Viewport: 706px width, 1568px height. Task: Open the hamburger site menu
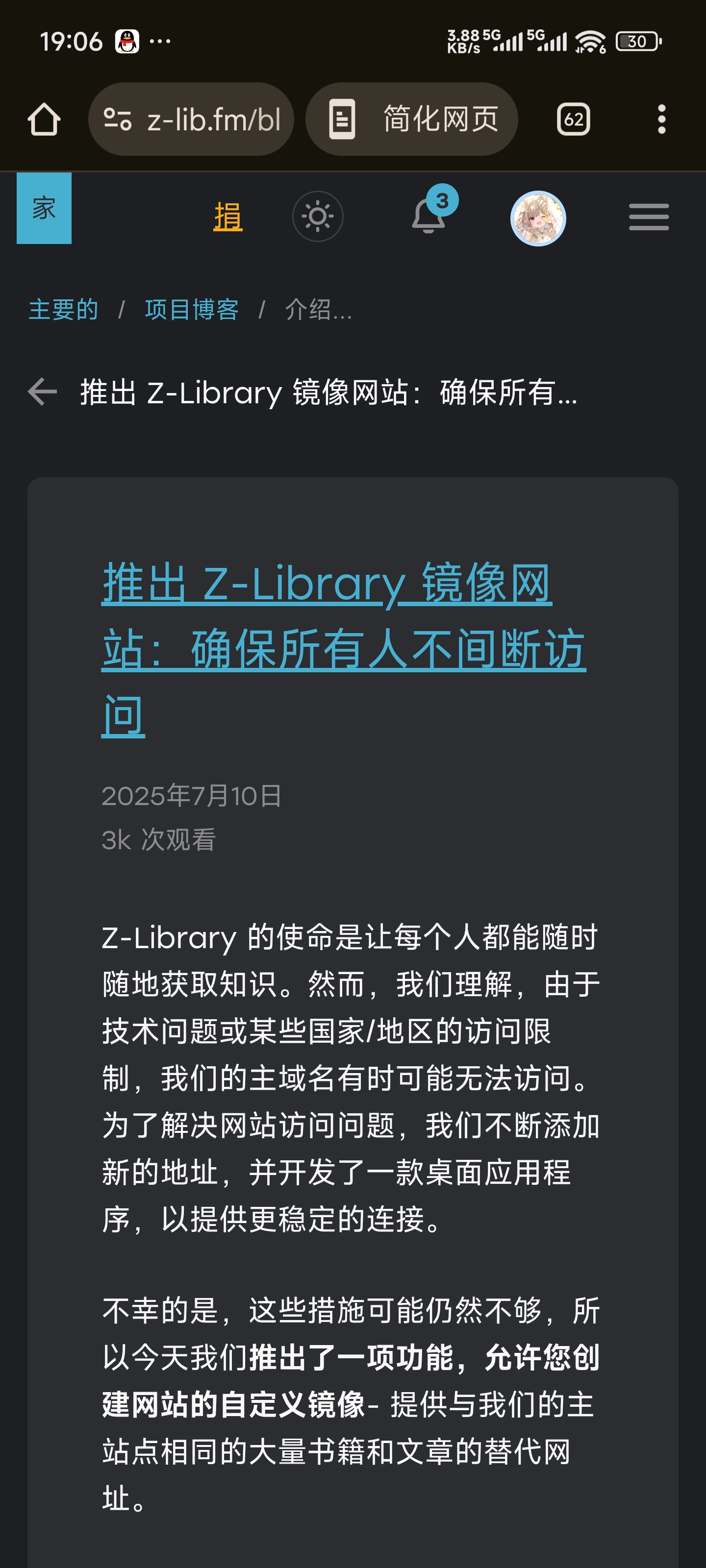tap(649, 217)
